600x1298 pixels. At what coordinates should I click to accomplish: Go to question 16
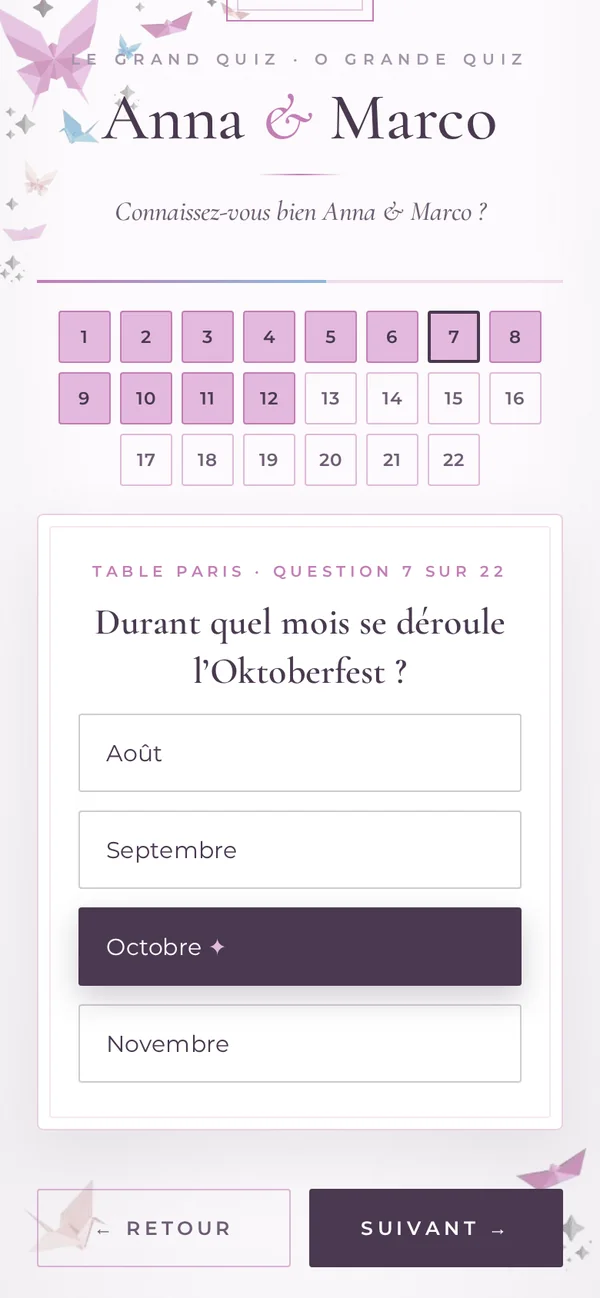coord(515,398)
